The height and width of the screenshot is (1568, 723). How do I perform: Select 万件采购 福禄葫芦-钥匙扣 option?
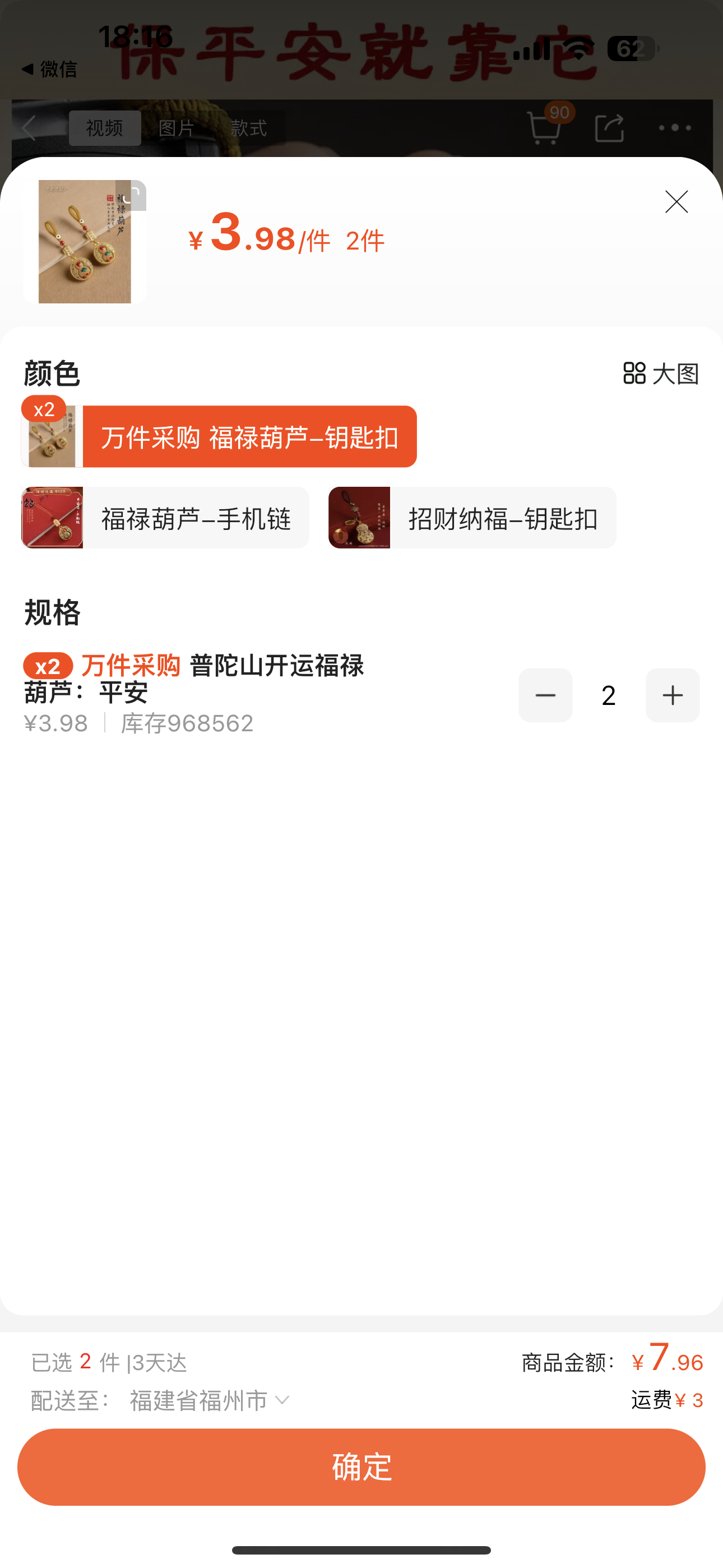pos(219,437)
